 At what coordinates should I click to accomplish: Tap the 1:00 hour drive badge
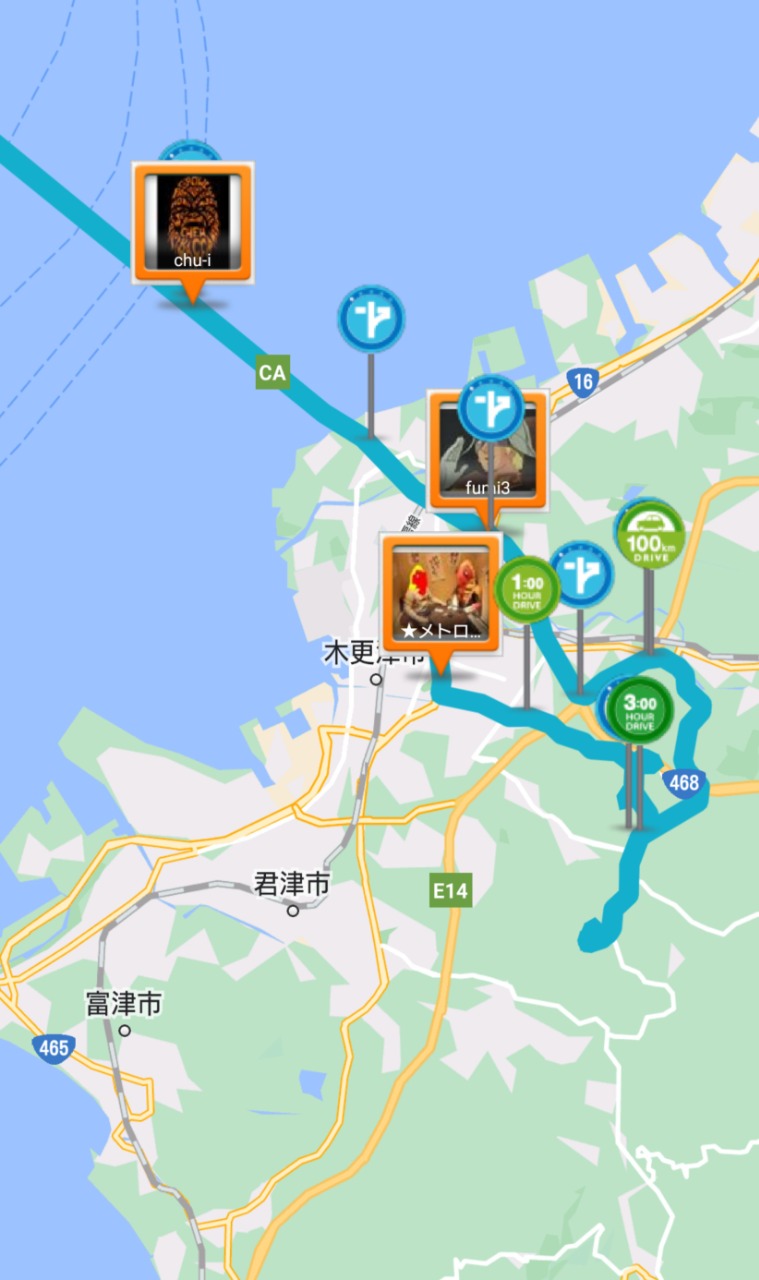point(527,590)
